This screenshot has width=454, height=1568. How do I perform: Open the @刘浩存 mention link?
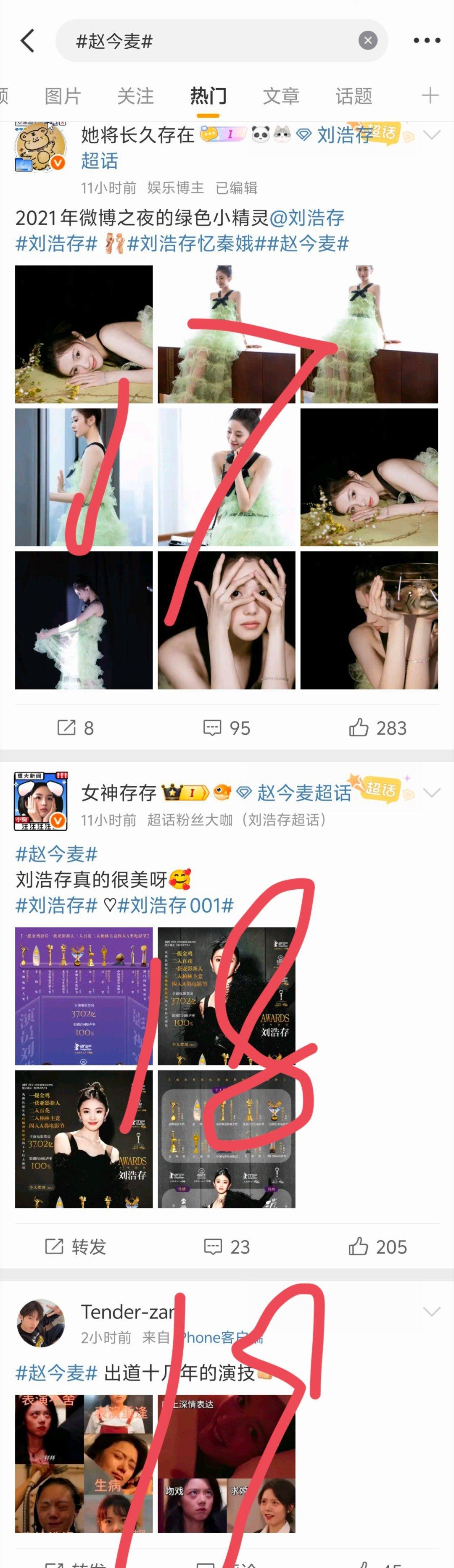[x=307, y=218]
